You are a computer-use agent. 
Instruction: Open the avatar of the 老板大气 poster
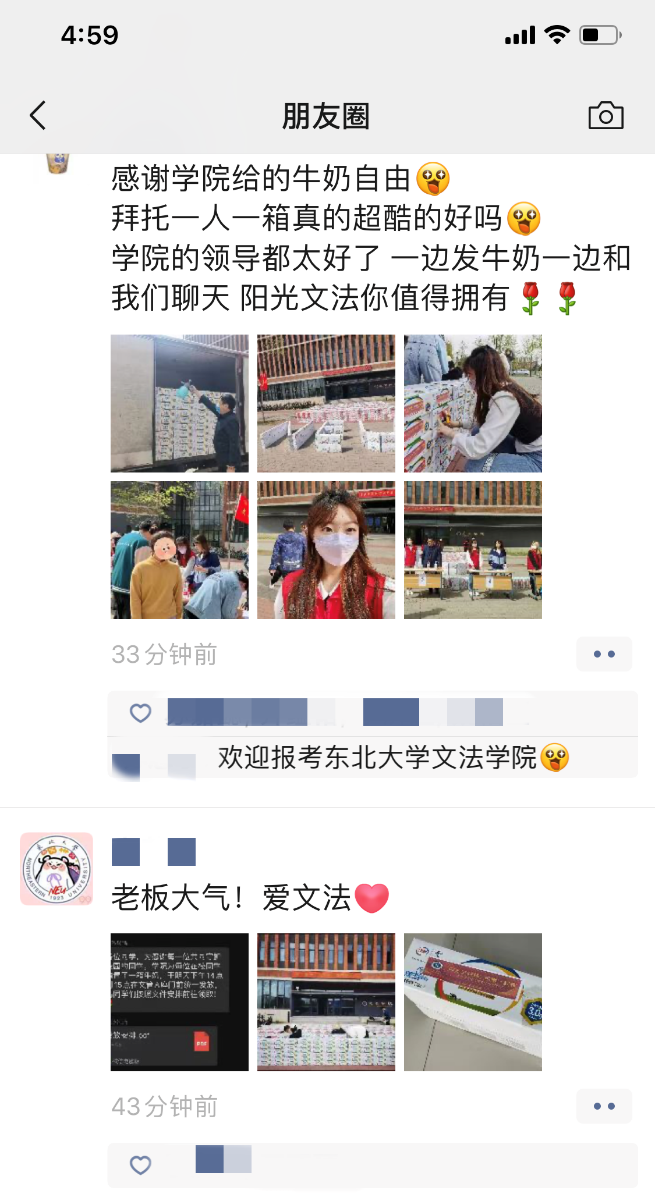56,869
